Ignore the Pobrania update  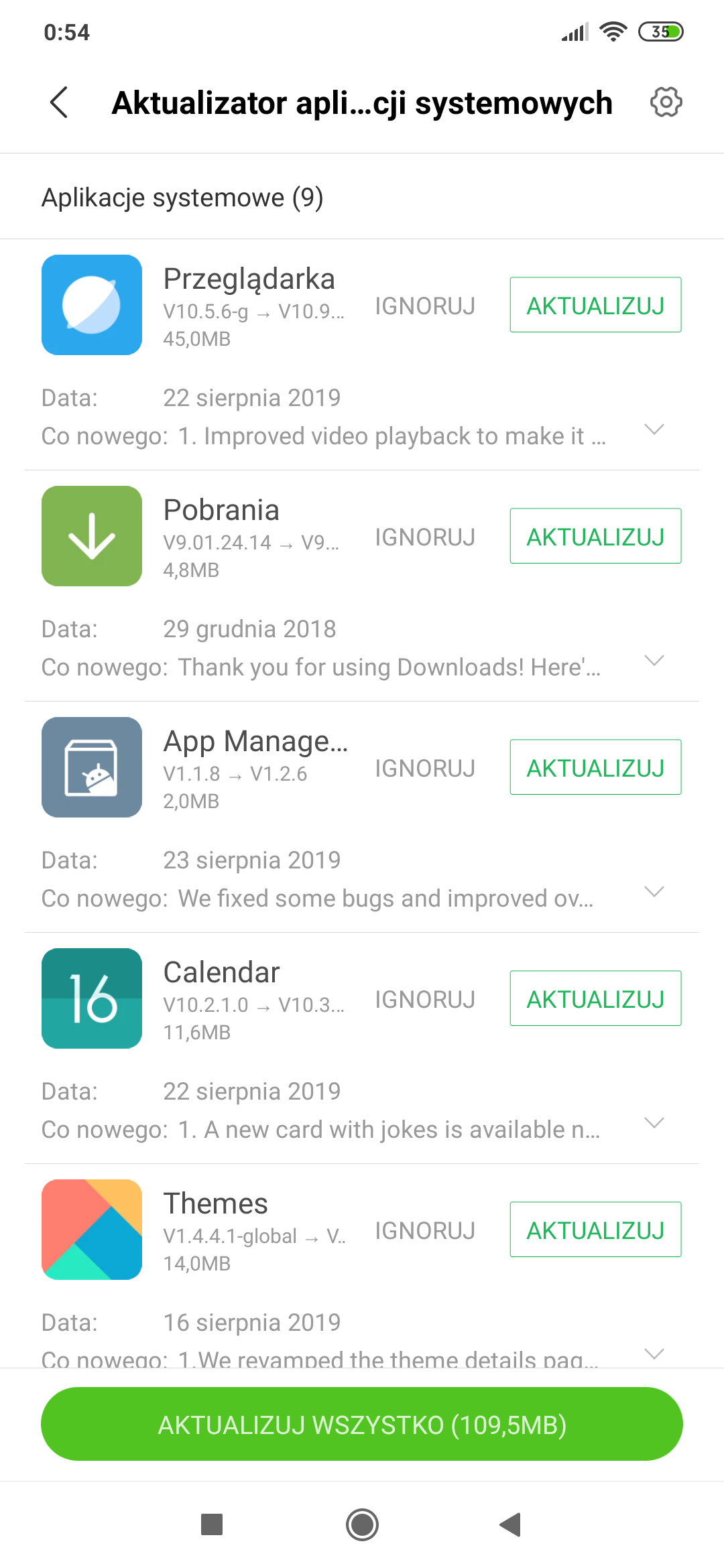(x=425, y=537)
